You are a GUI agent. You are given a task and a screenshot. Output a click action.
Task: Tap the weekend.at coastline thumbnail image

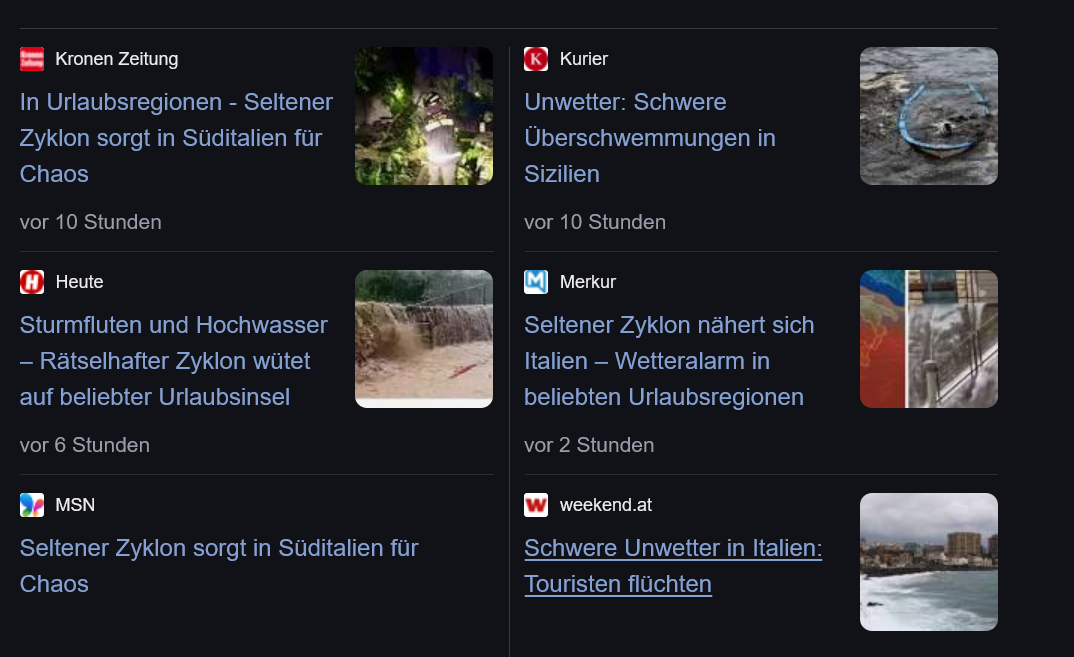pyautogui.click(x=928, y=562)
